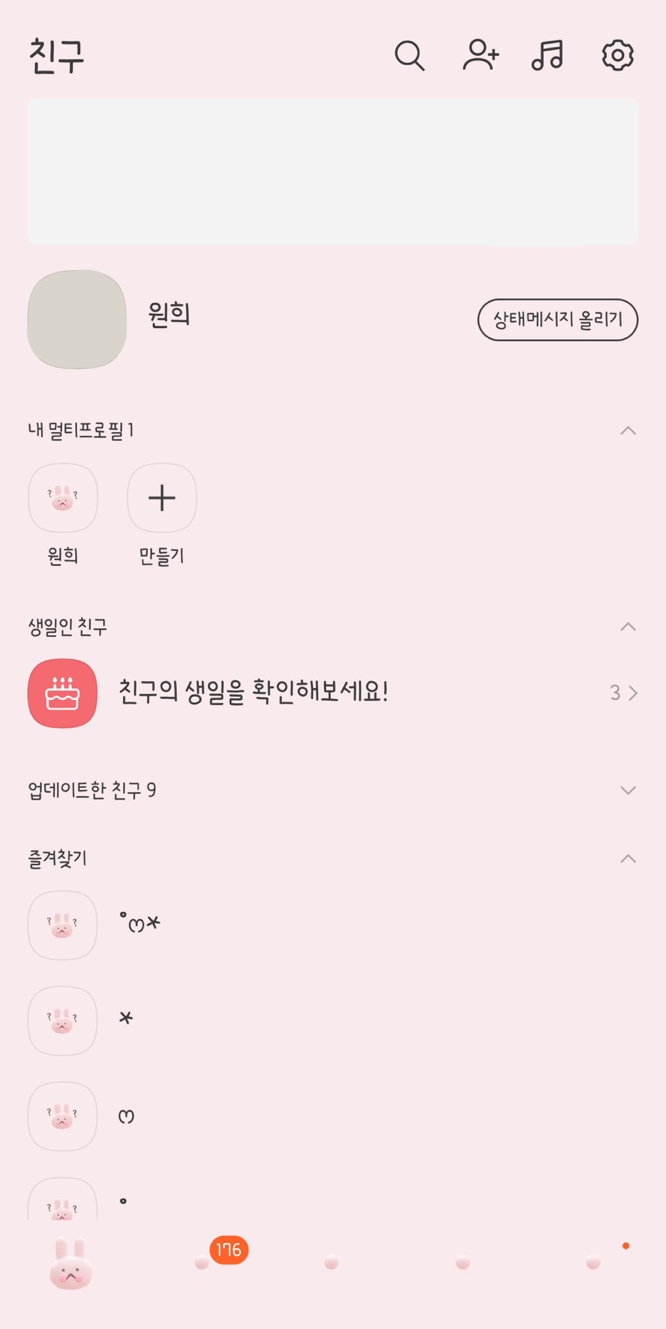This screenshot has height=1329, width=666.
Task: Open my profile 원희
Action: tap(77, 319)
